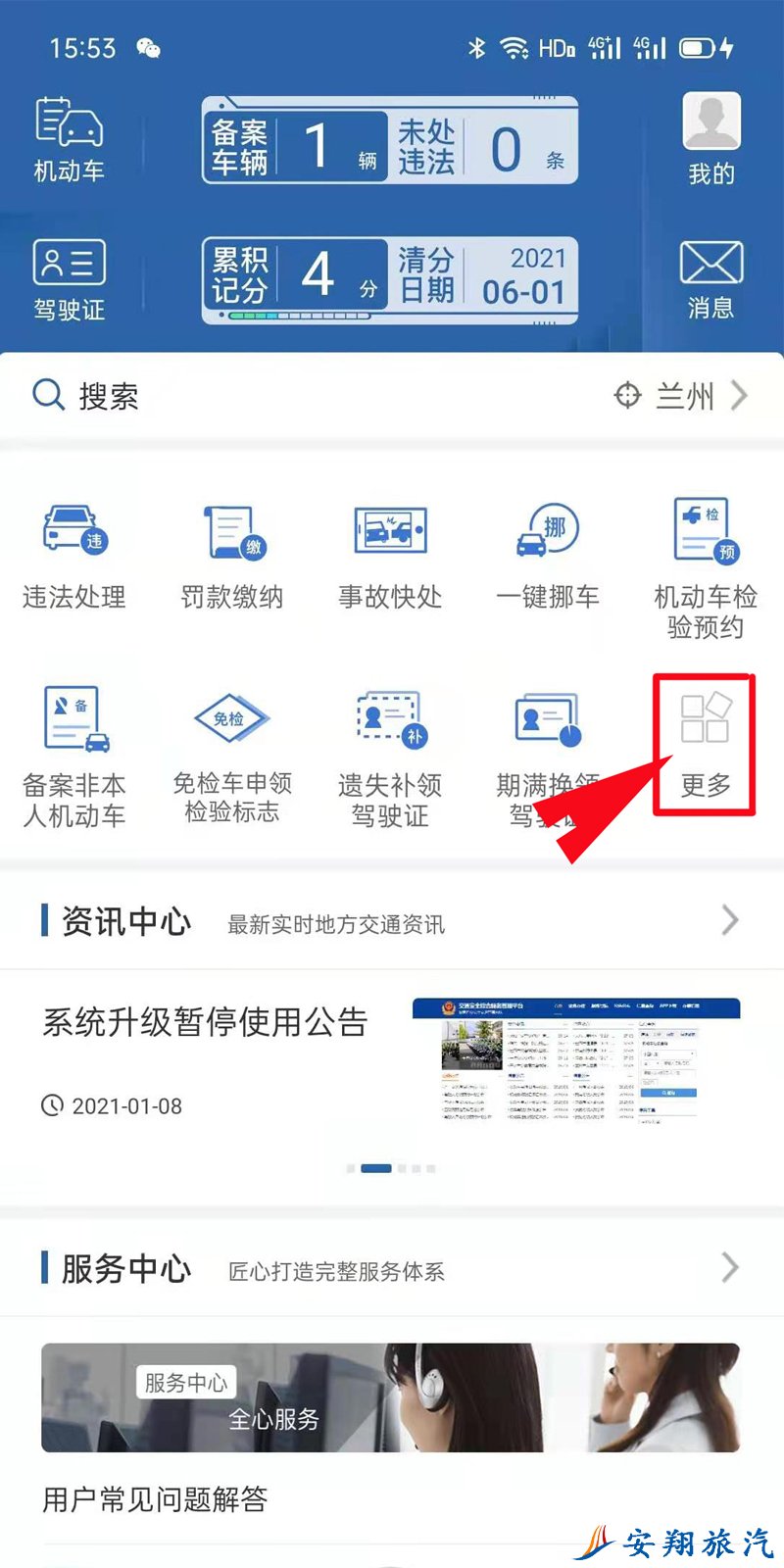Change city from 兰州
This screenshot has width=784, height=1568.
point(683,396)
